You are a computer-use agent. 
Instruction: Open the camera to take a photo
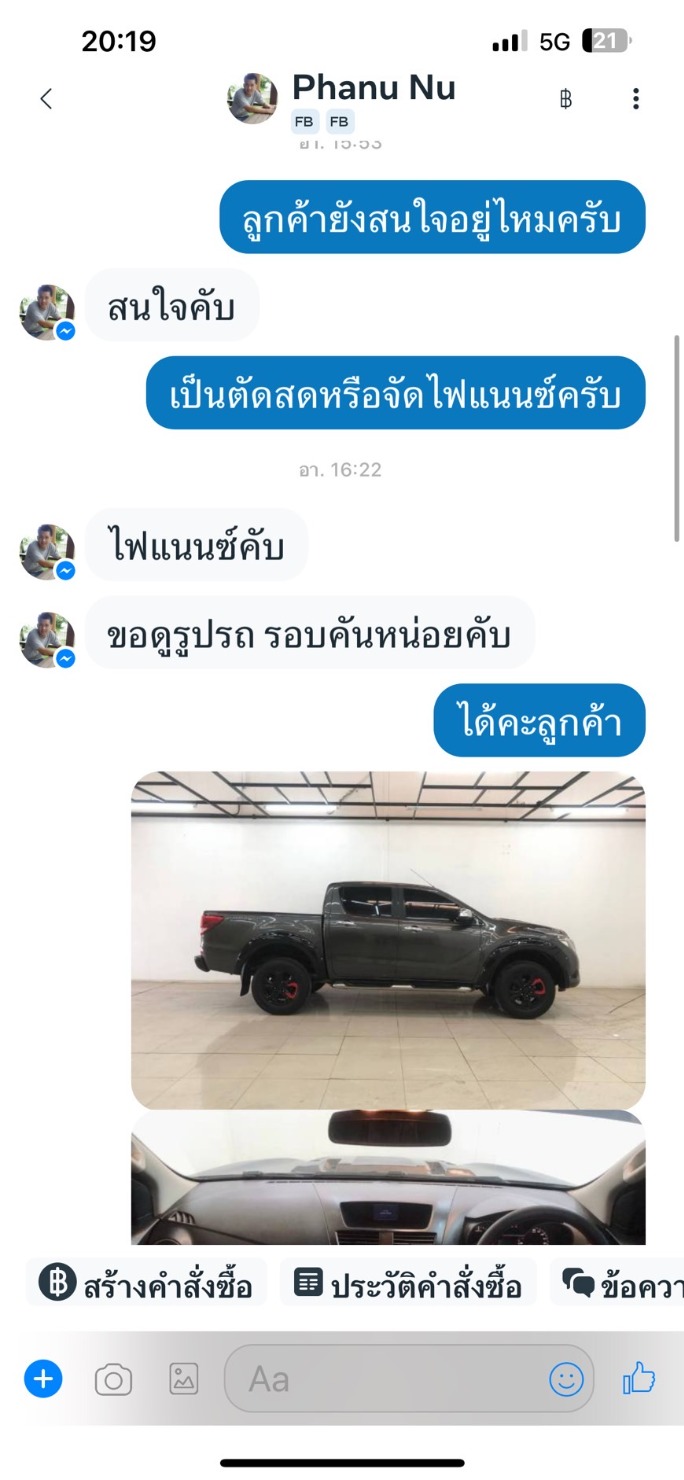pyautogui.click(x=113, y=1380)
